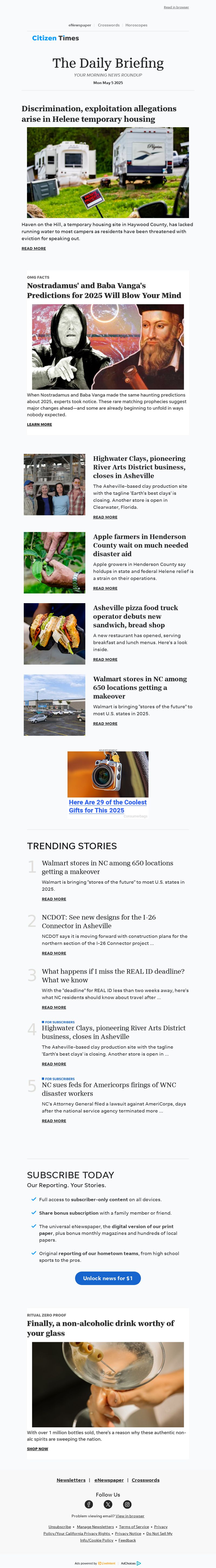
Task: Open Manage Newsletters in the footer
Action: pyautogui.click(x=95, y=1526)
